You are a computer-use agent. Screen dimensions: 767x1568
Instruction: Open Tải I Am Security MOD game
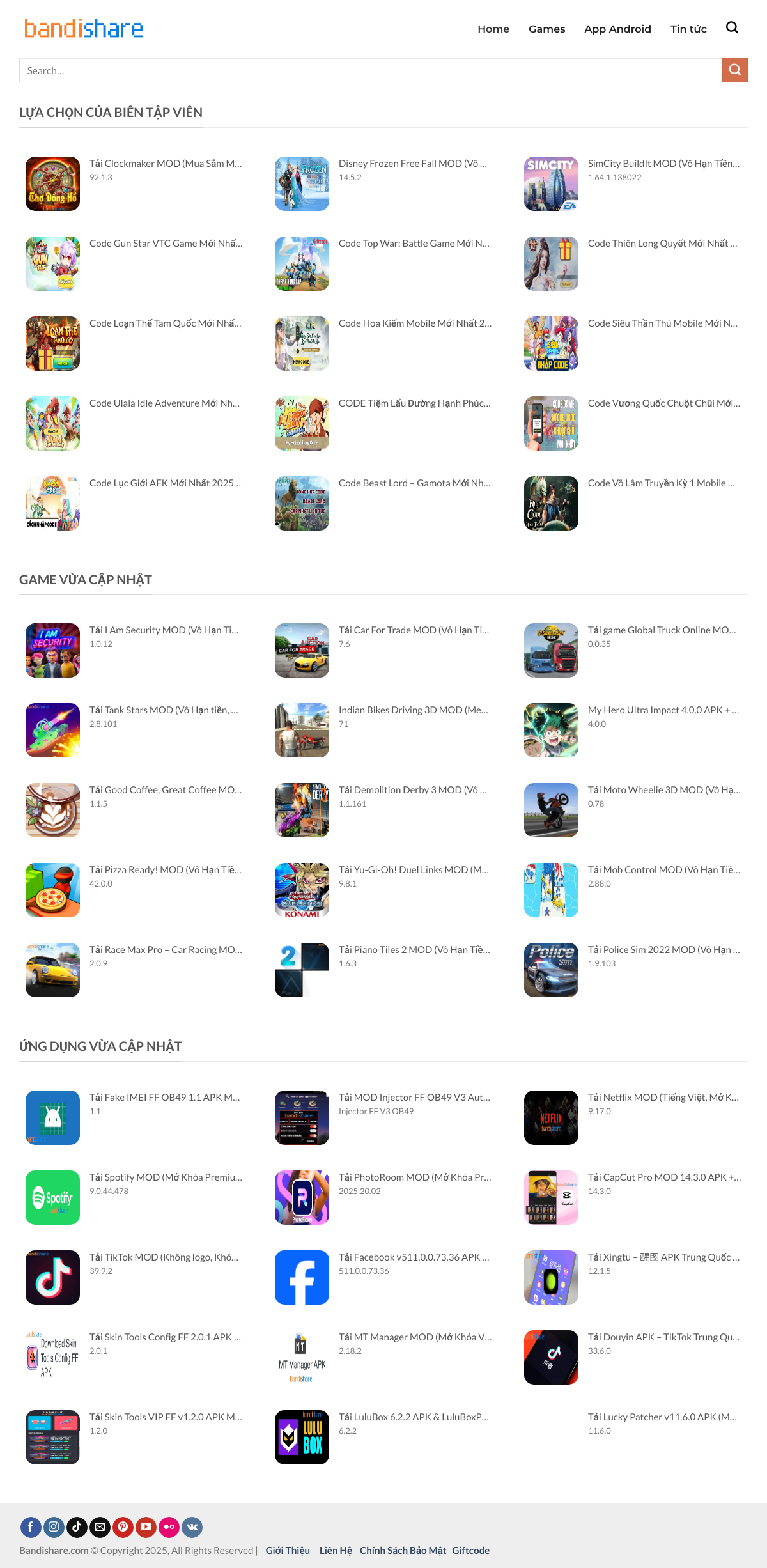click(164, 630)
